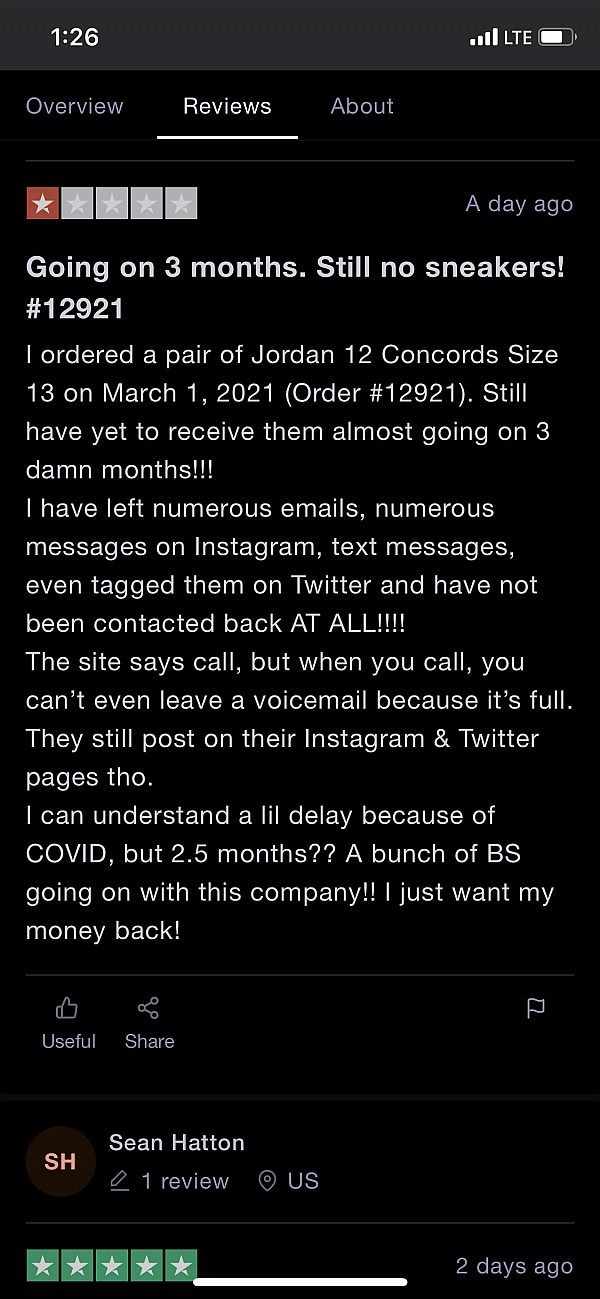Mark the sneaker review as Useful
Viewport: 600px width, 1299px height.
[x=68, y=1023]
